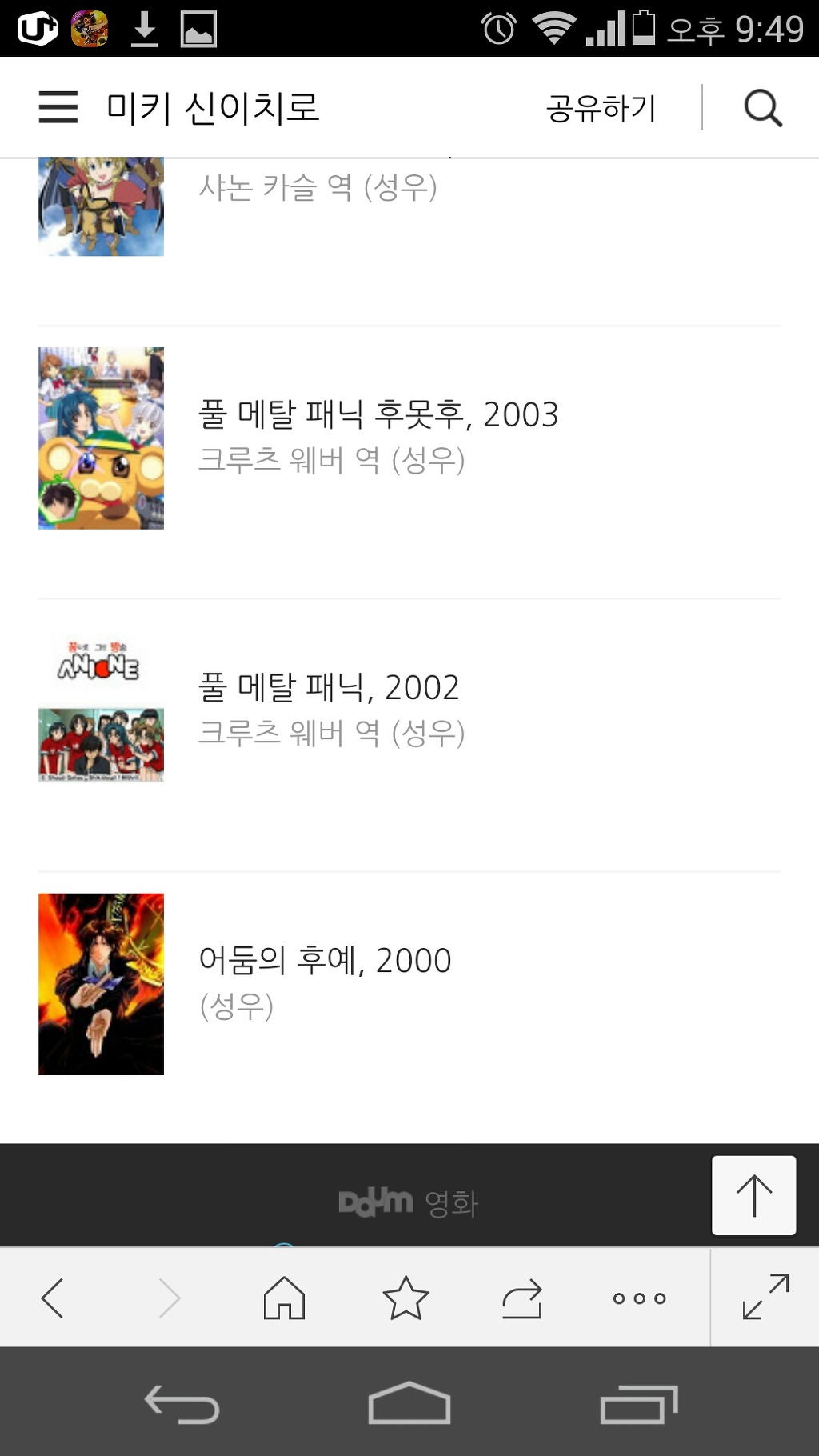Screen dimensions: 819x1456
Task: Tap the system recent apps button
Action: click(x=638, y=1404)
